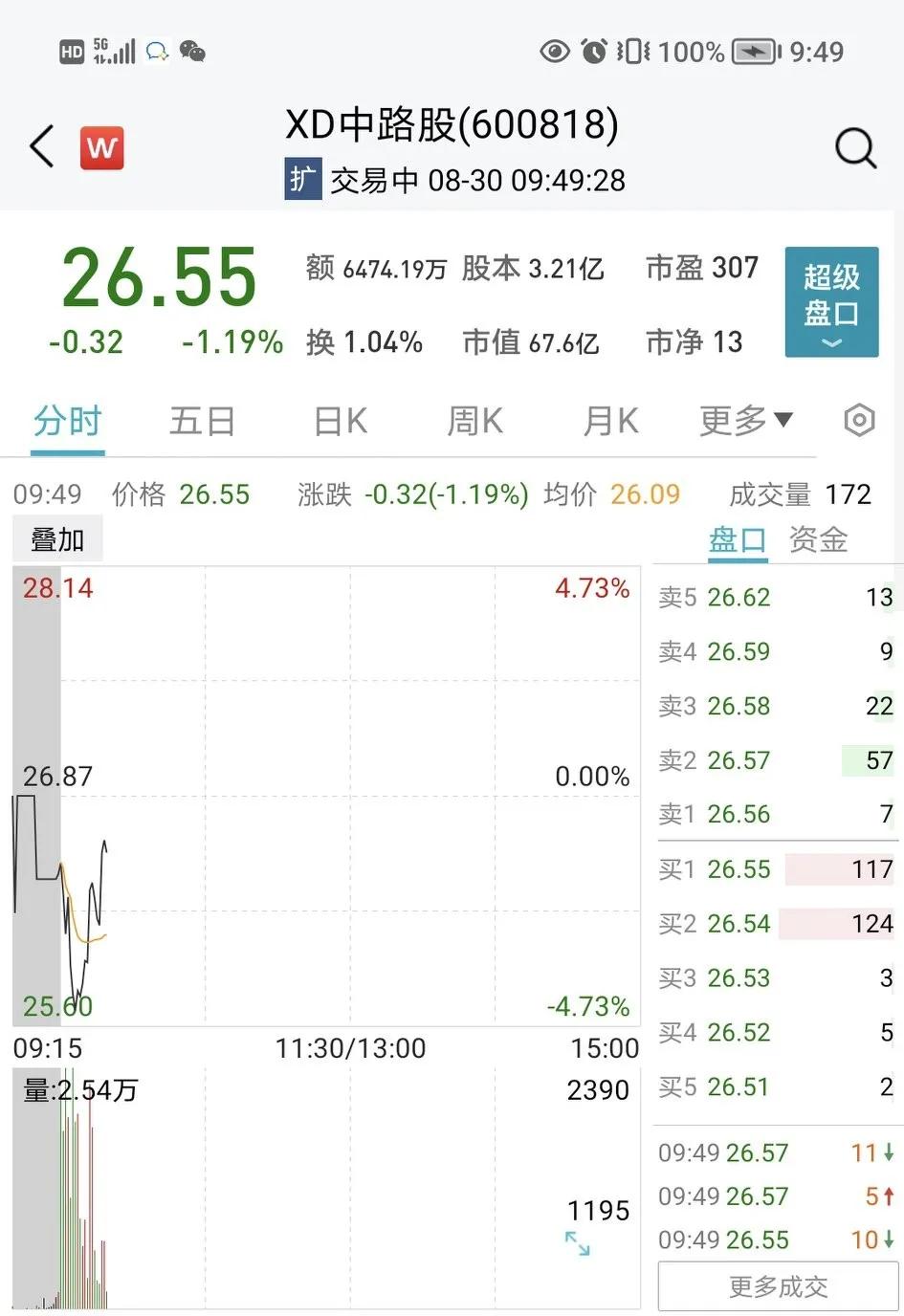
Task: Open the chart settings gear icon
Action: [x=858, y=420]
